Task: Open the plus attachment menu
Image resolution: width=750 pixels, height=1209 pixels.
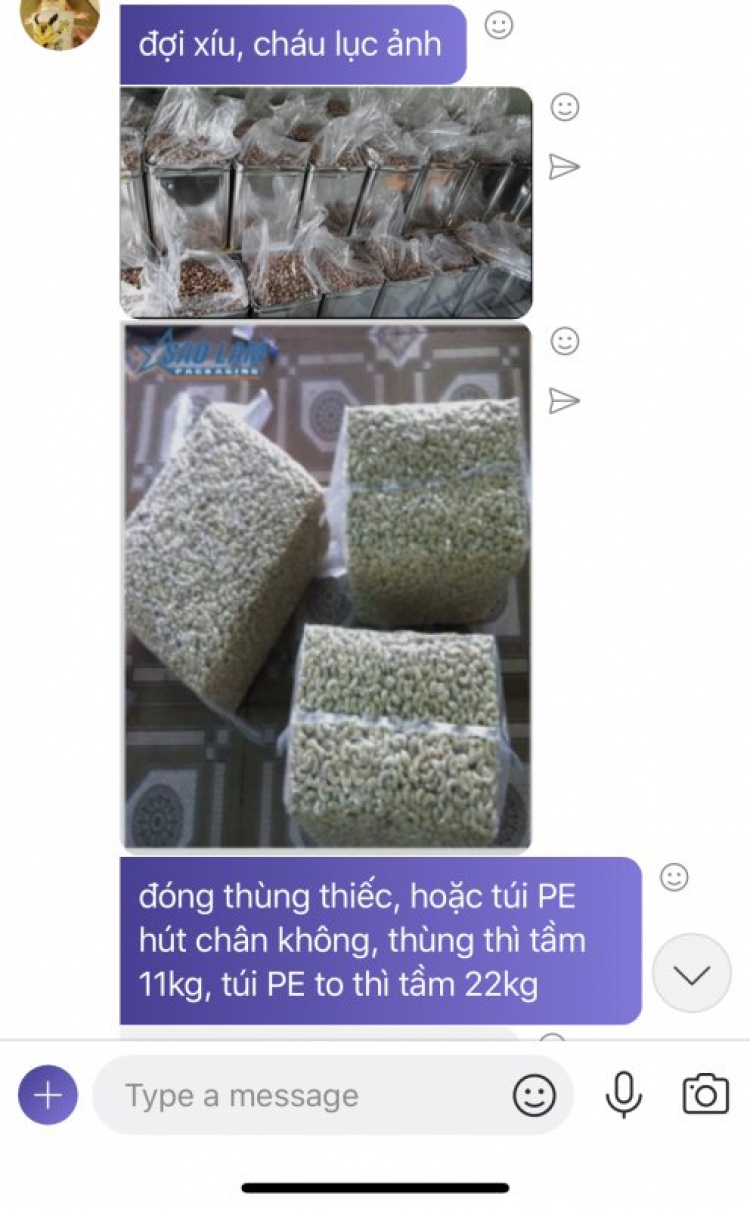Action: pos(47,1095)
